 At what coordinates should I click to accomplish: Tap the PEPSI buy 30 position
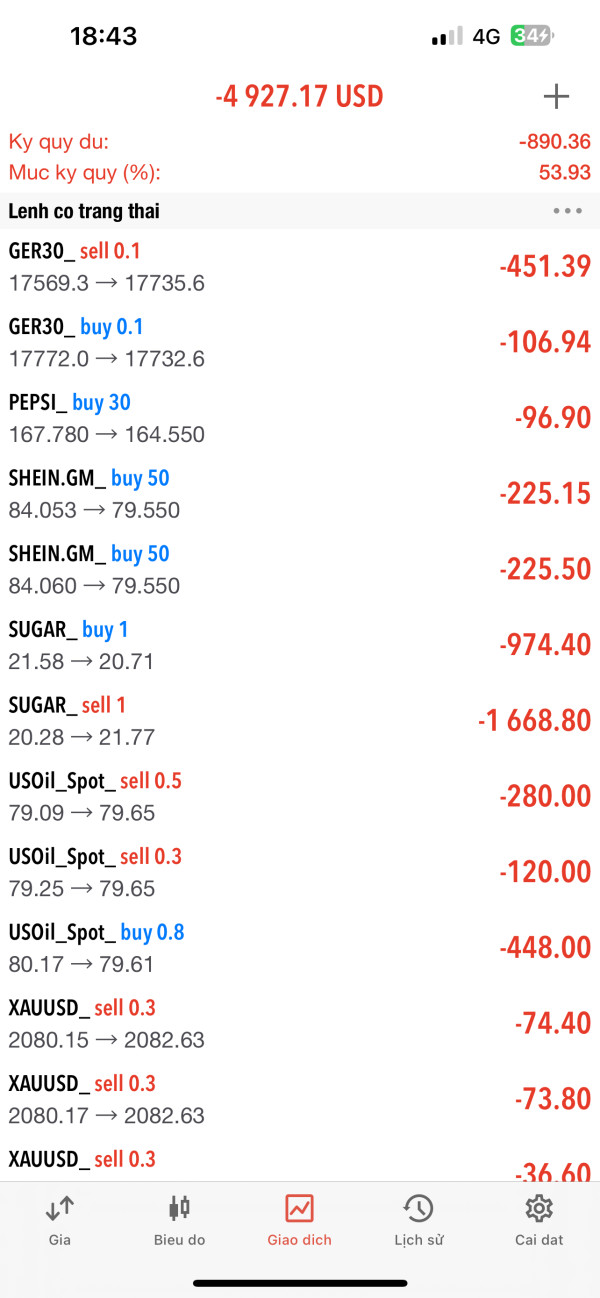pos(300,419)
